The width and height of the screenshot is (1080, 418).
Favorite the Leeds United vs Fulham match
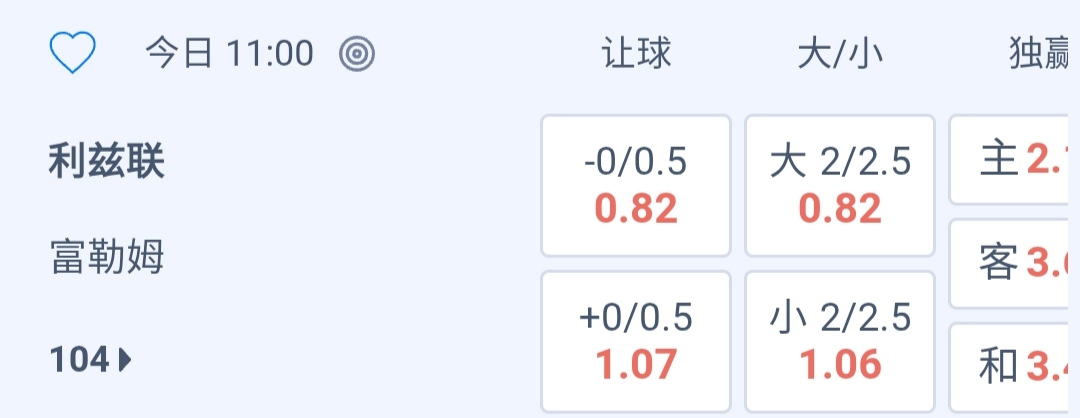pyautogui.click(x=72, y=53)
